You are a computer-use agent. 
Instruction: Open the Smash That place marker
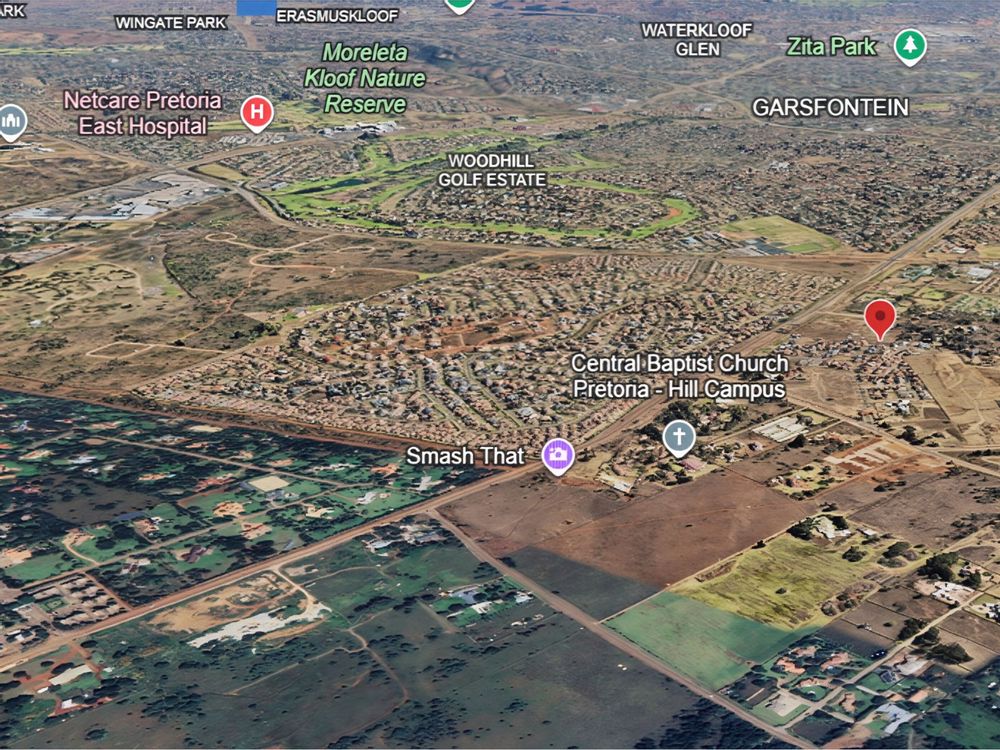point(558,456)
